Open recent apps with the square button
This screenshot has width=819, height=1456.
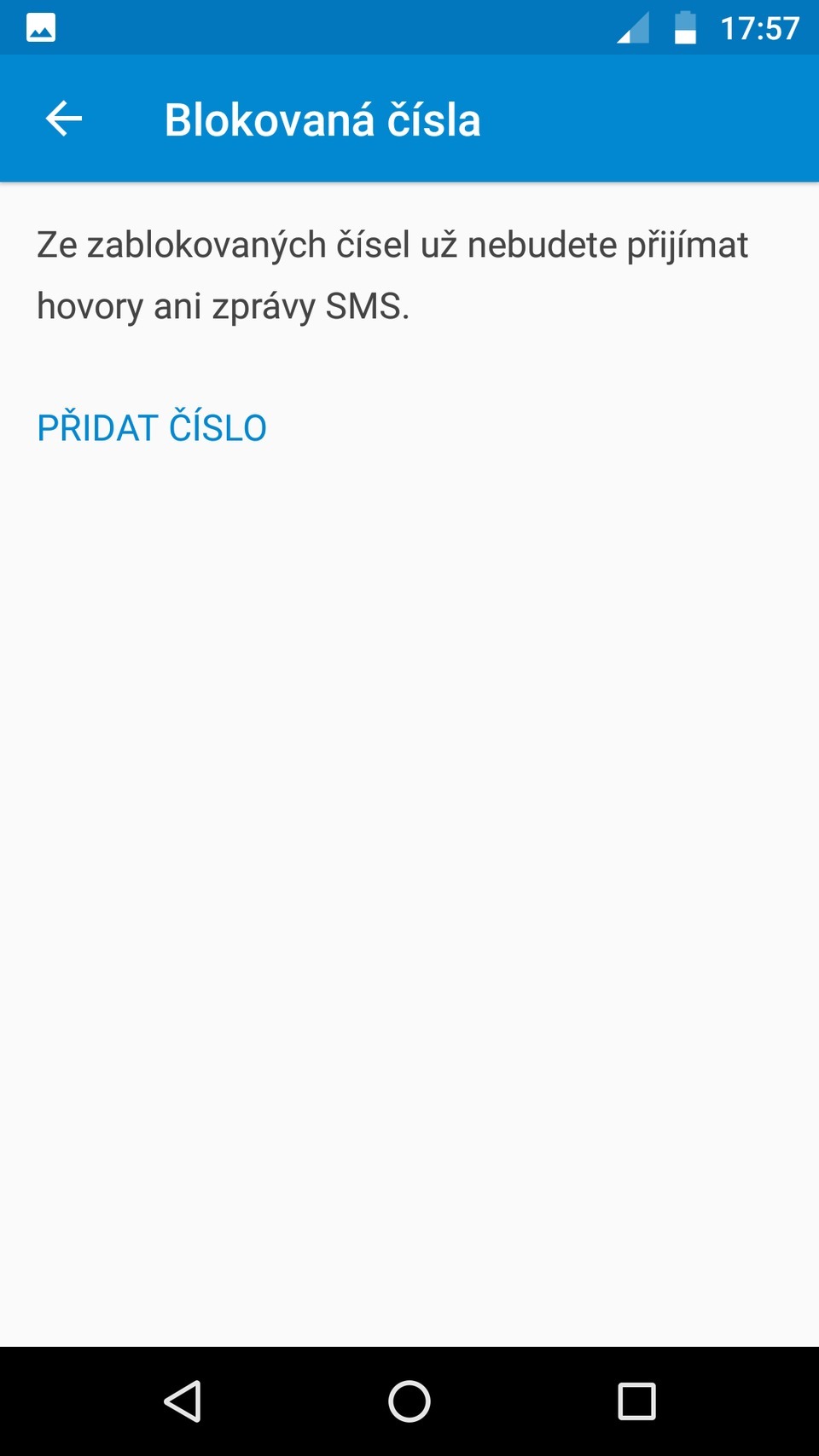[636, 1399]
